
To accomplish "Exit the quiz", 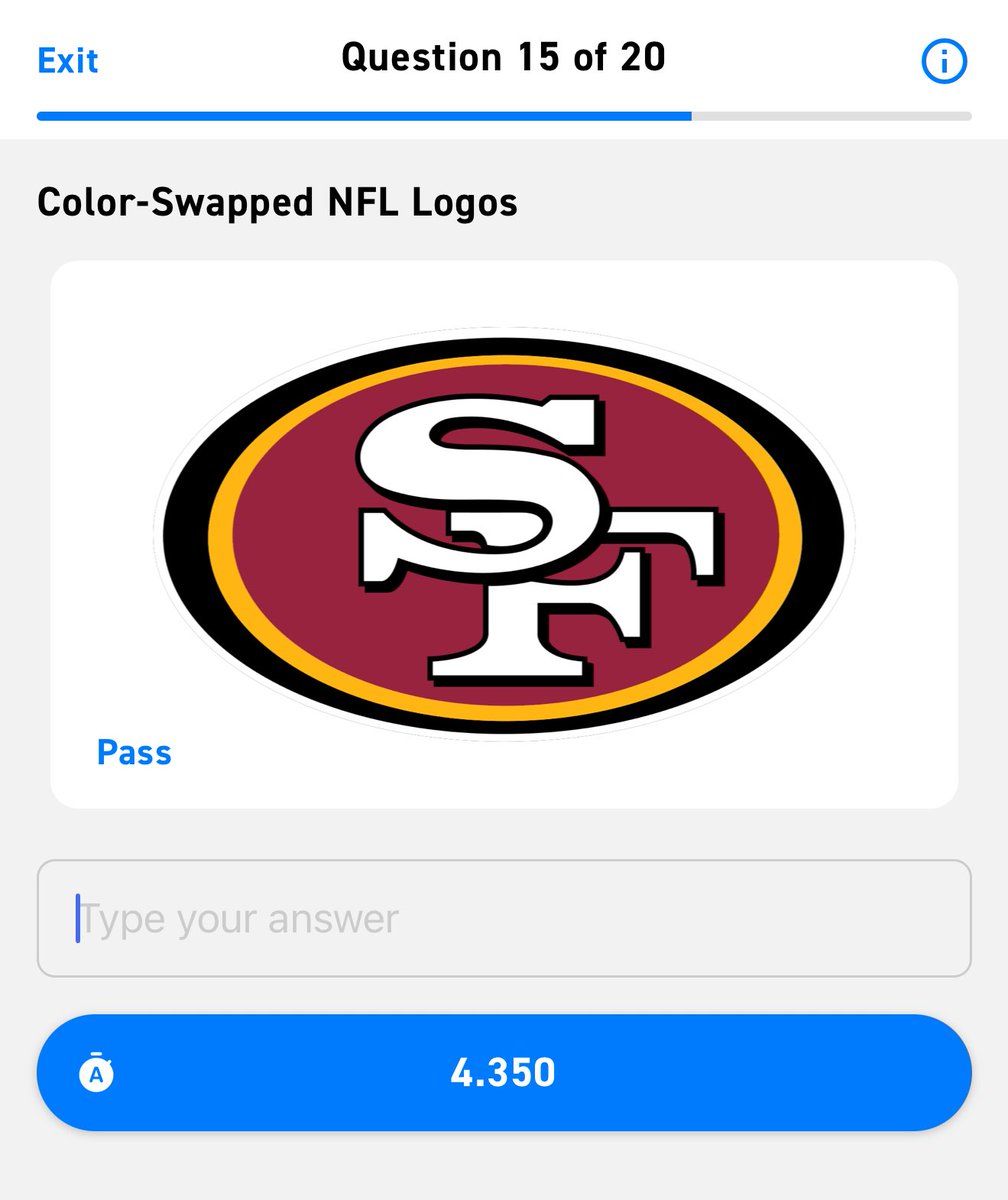I will 68,61.
